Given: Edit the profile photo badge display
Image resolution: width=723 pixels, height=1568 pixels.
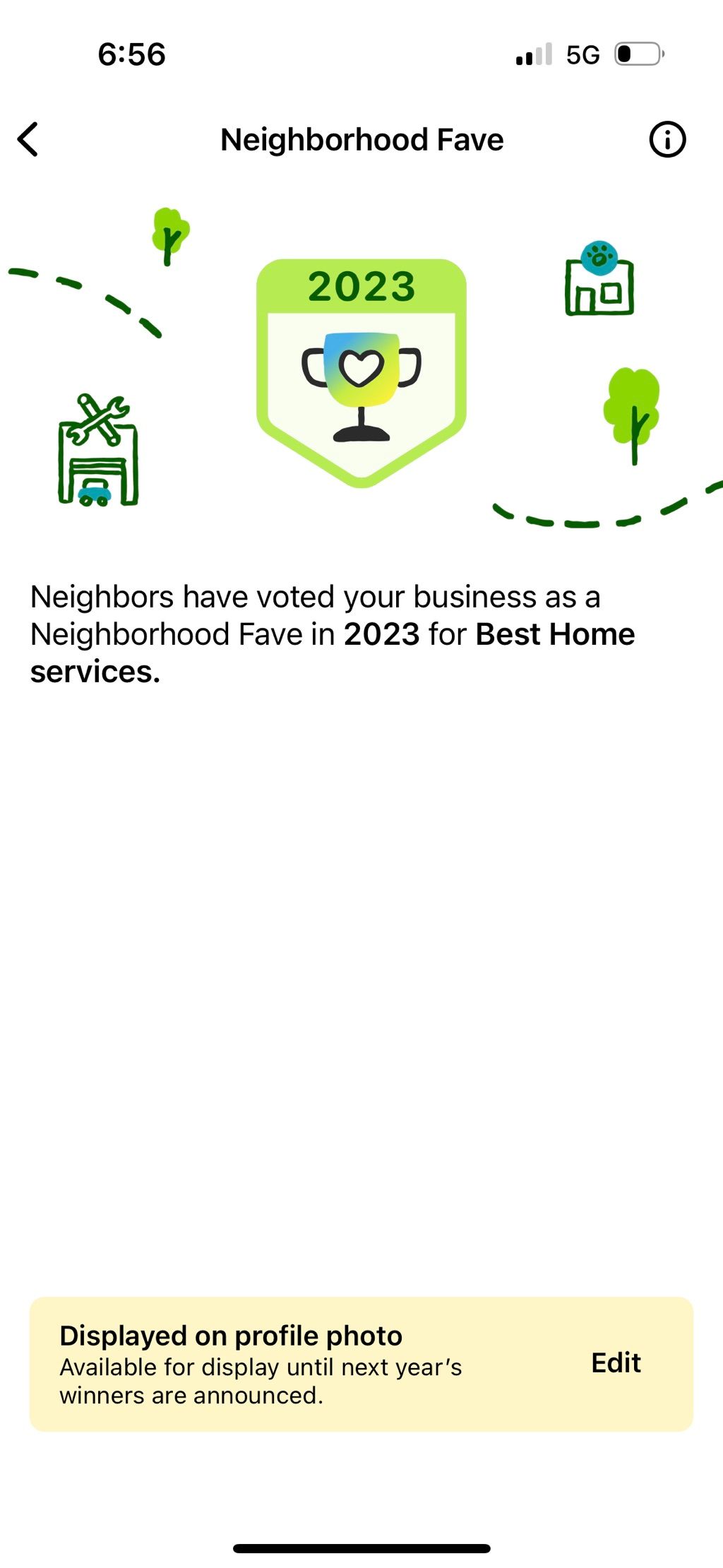Looking at the screenshot, I should tap(615, 1362).
